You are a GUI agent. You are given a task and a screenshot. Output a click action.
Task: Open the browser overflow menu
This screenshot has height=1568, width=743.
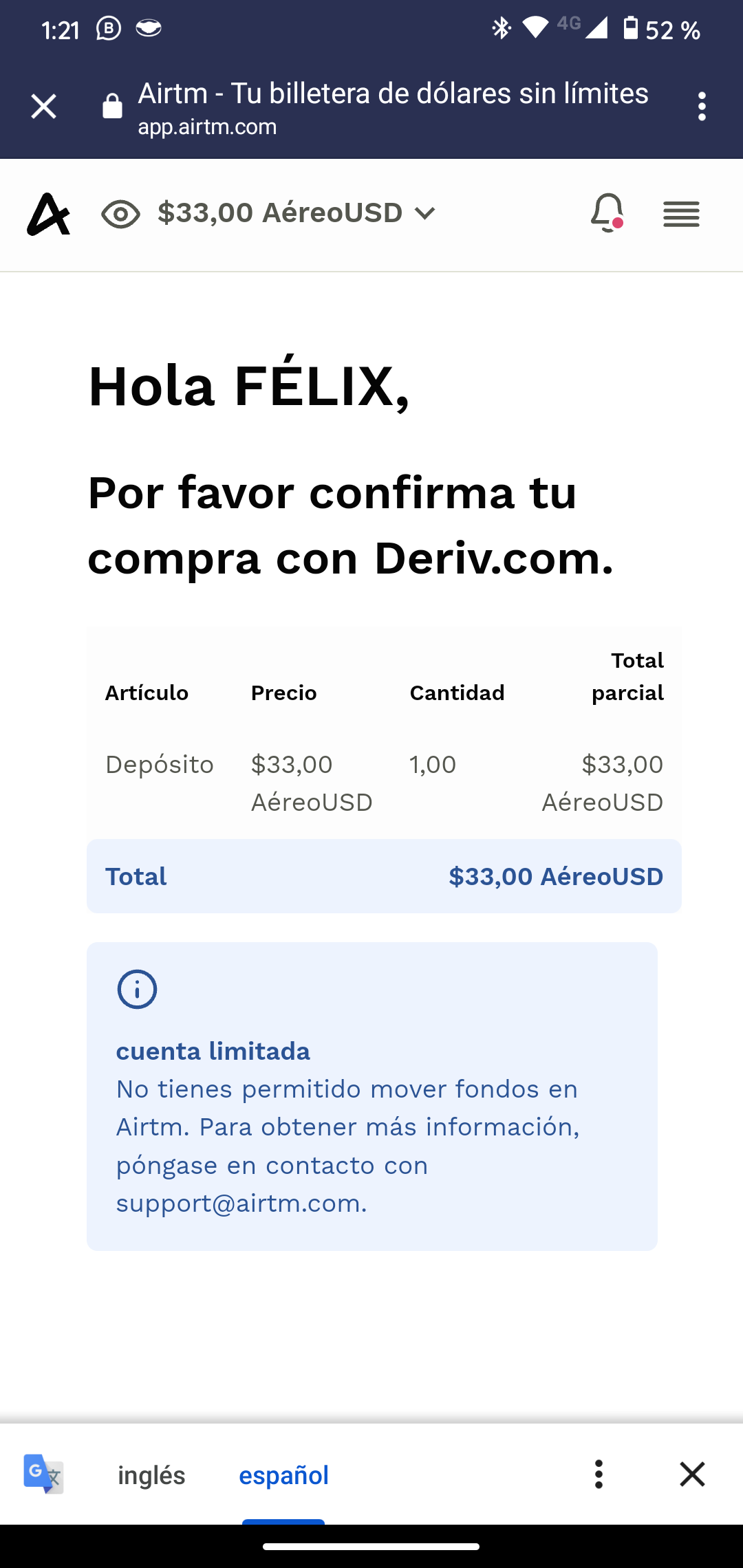(x=702, y=107)
